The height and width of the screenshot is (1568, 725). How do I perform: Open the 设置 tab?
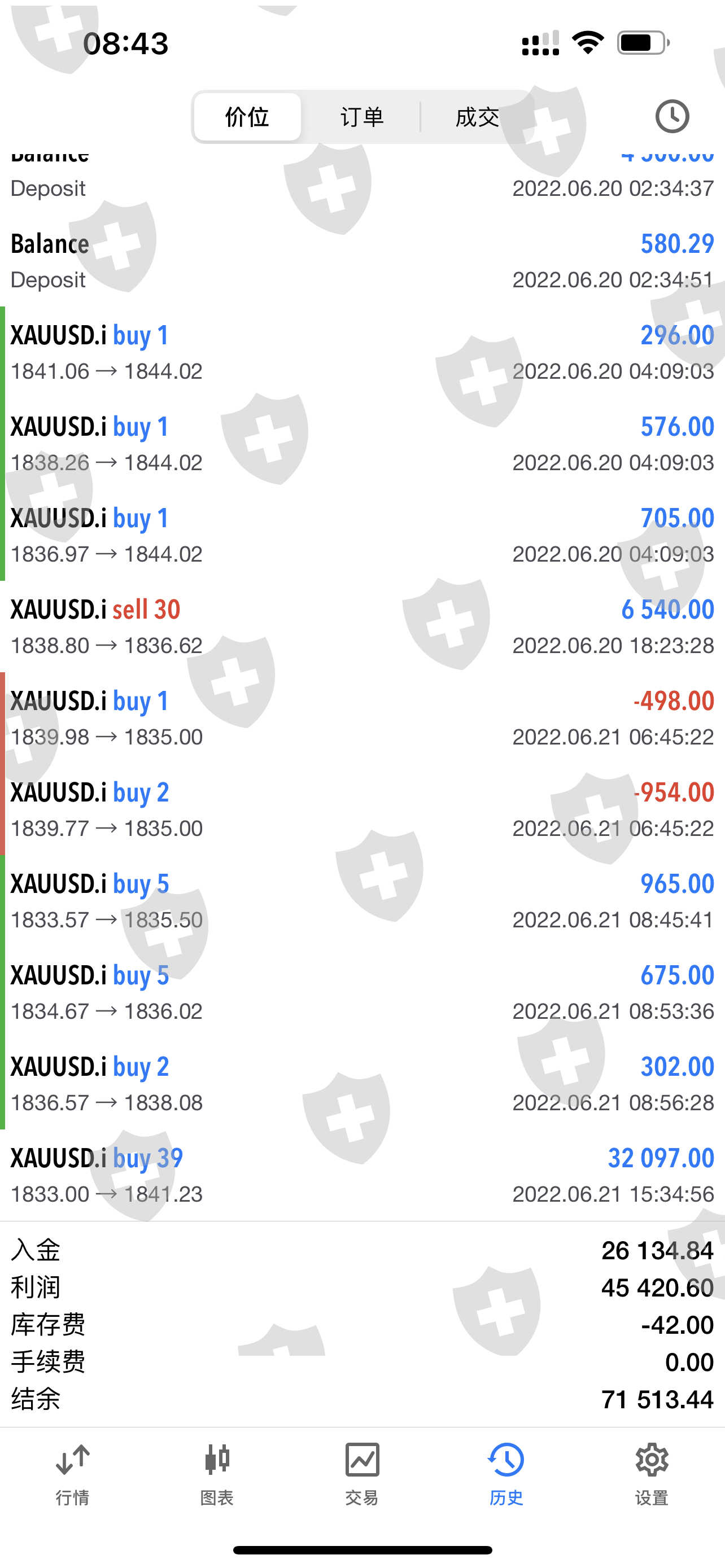tap(652, 1473)
